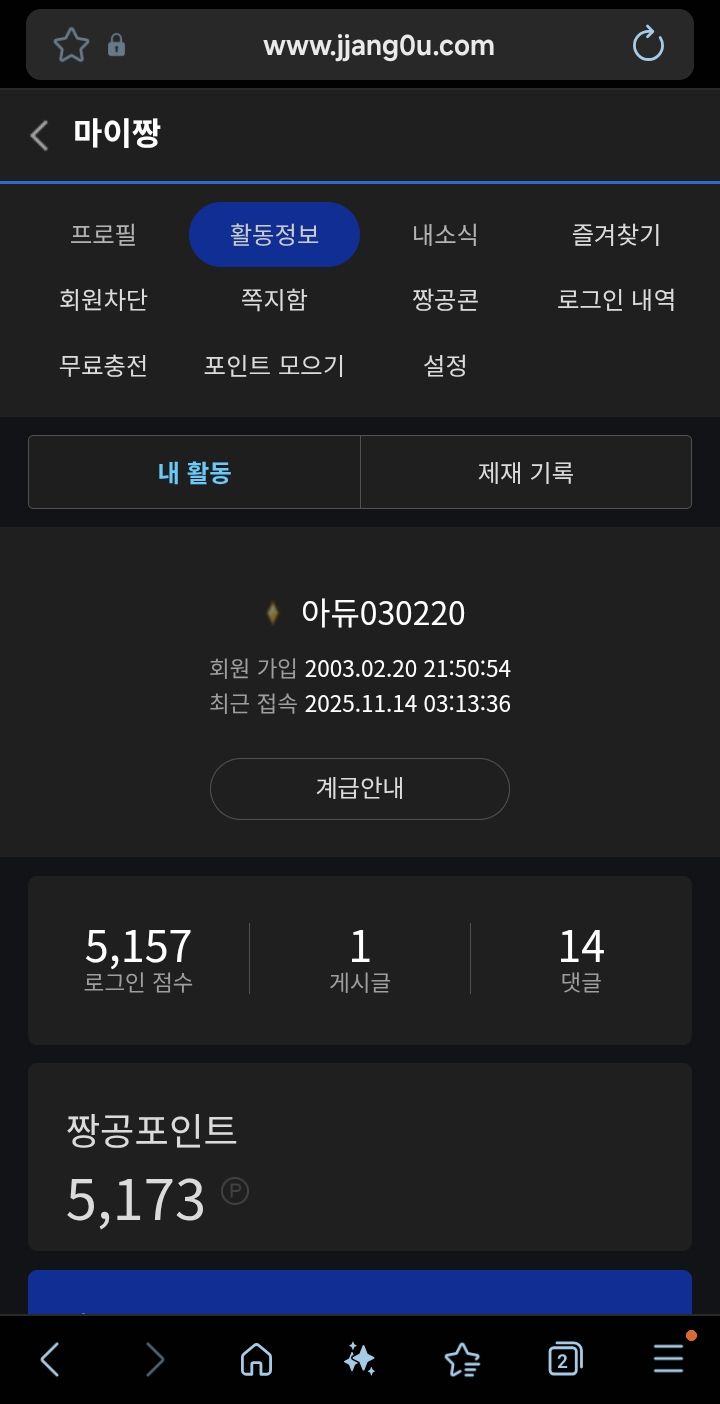
Task: Open 회원차단 menu
Action: click(103, 300)
